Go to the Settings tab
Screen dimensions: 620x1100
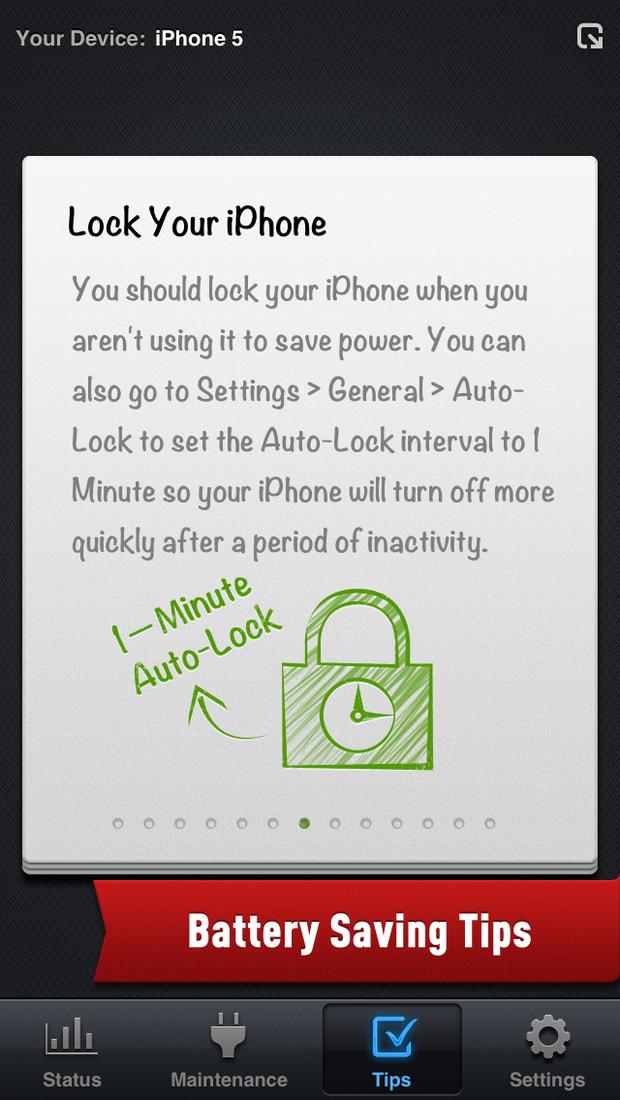(x=547, y=1050)
